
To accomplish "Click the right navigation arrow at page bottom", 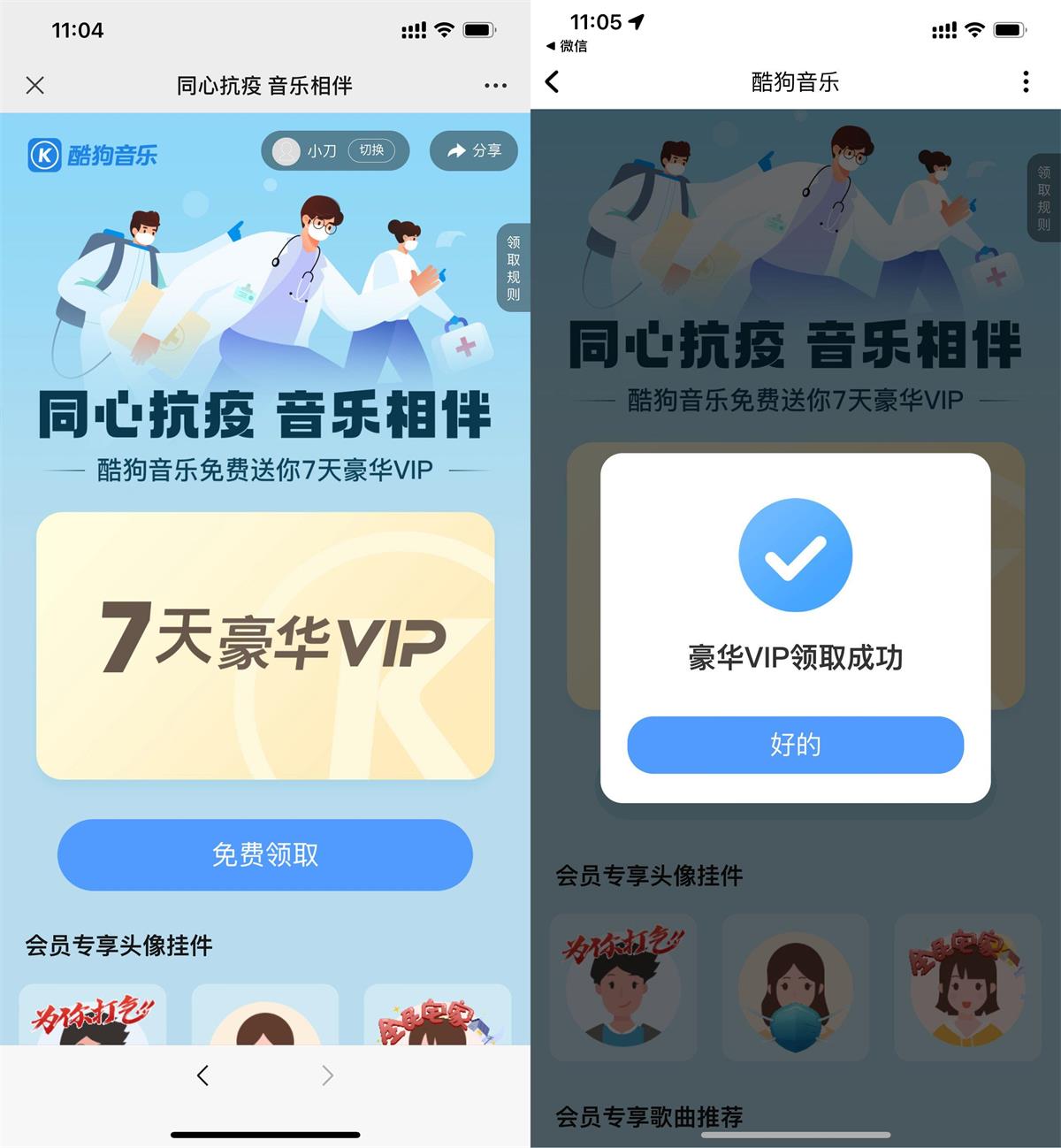I will pyautogui.click(x=327, y=1075).
